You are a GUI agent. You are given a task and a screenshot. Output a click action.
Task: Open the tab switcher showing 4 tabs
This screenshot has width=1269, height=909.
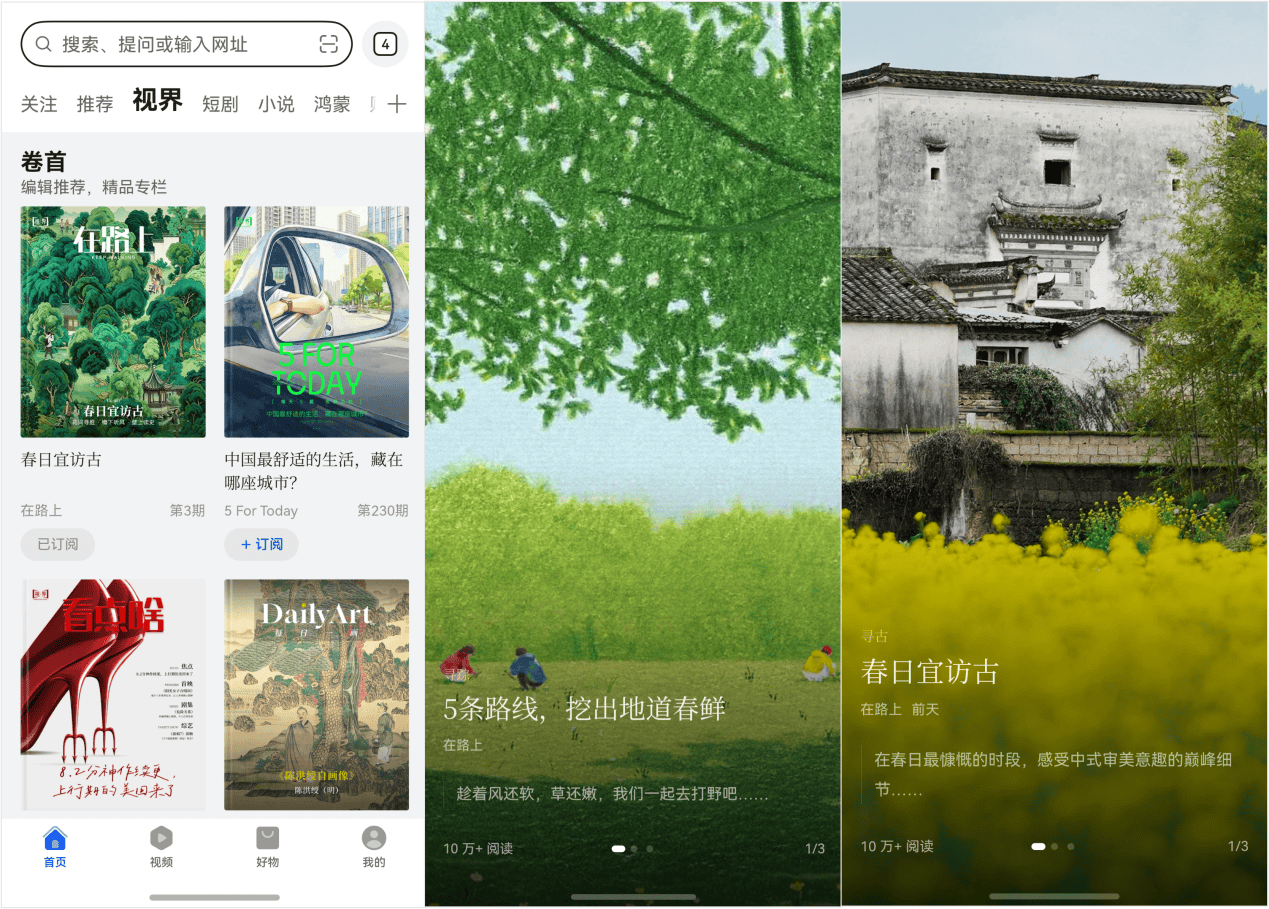(385, 44)
